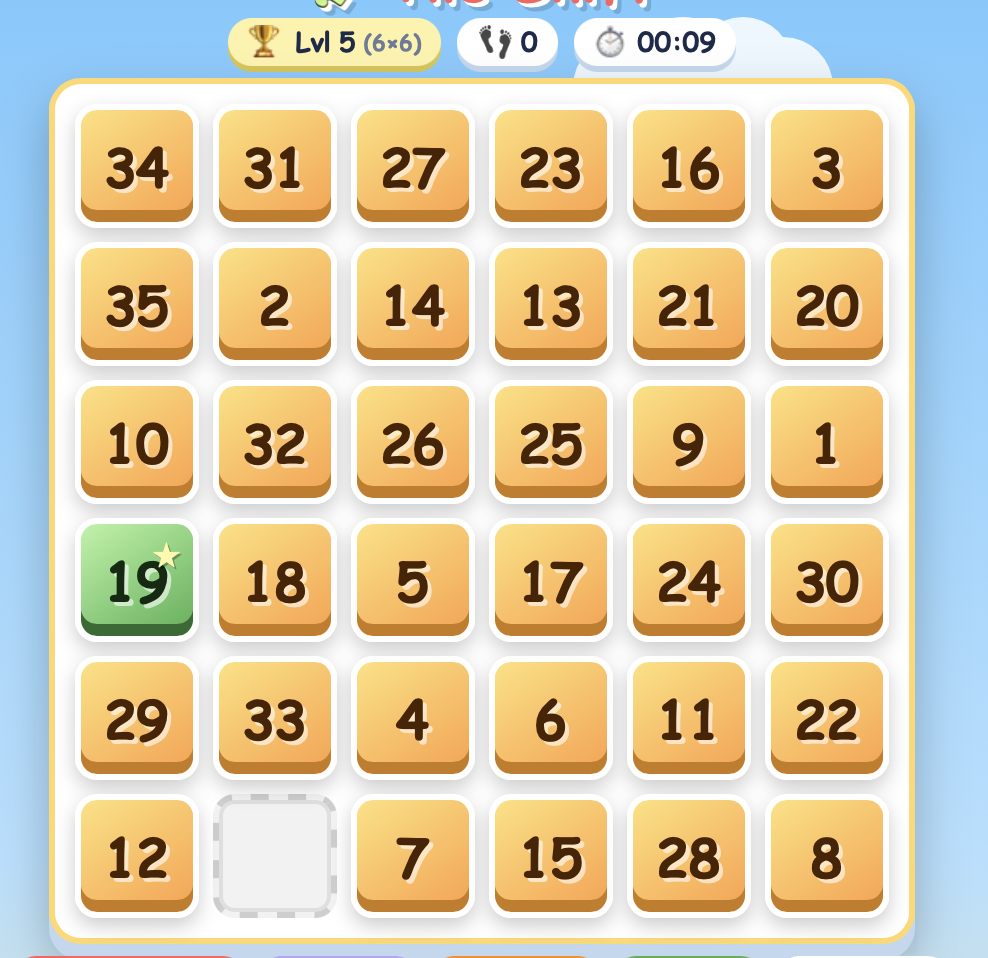
Task: Select tile 8
Action: [827, 855]
